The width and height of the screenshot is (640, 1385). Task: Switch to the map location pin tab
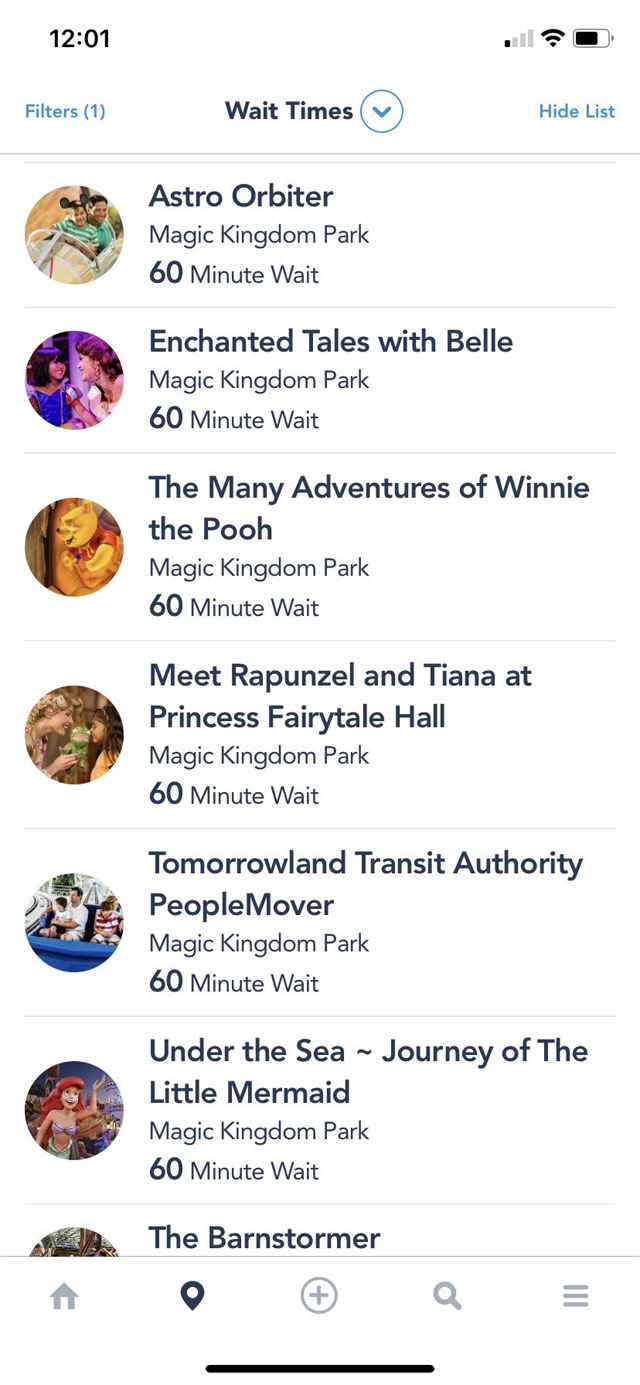click(192, 1297)
